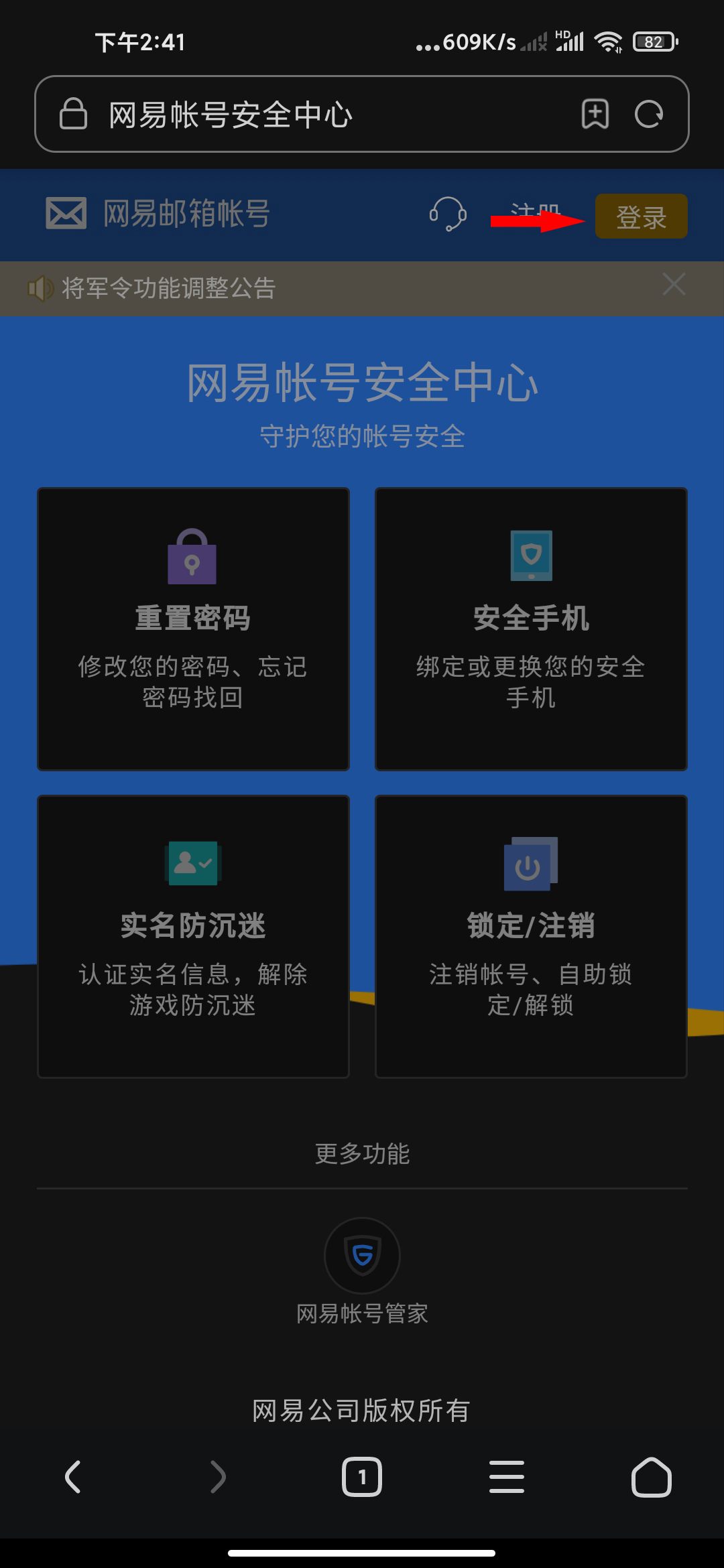Bookmark this page in the address bar
This screenshot has width=724, height=1568.
coord(595,114)
